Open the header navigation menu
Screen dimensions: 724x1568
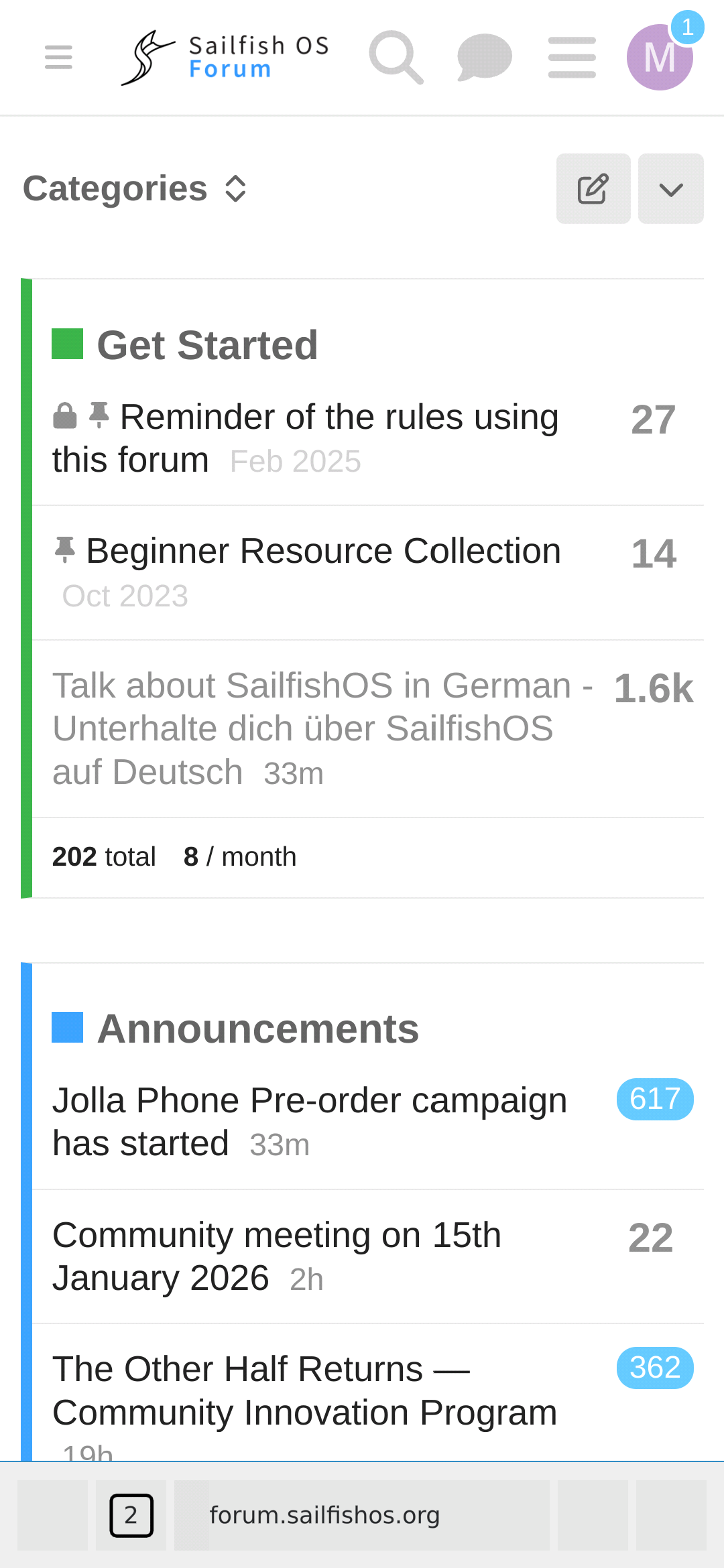tap(572, 57)
